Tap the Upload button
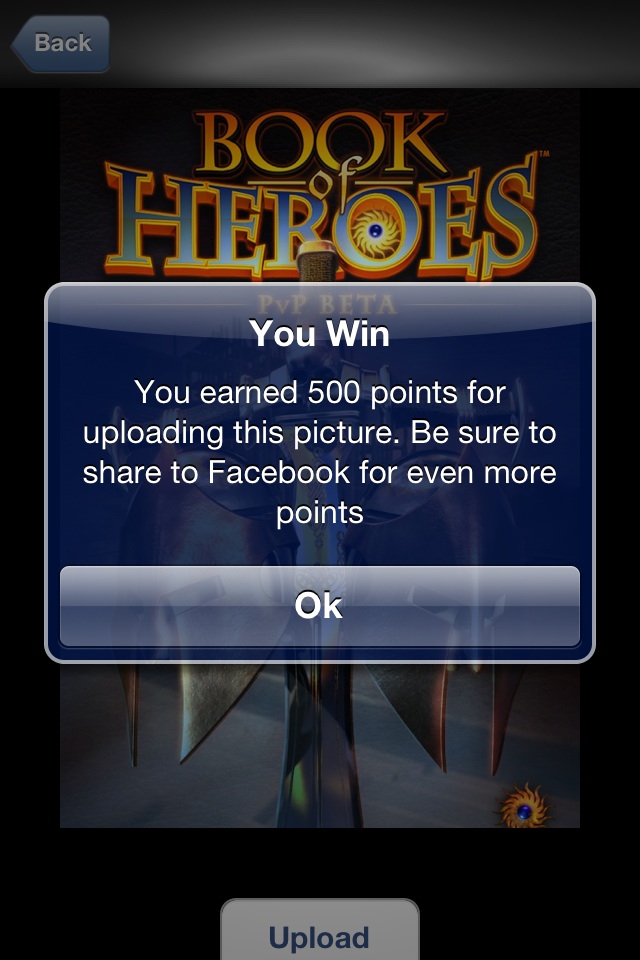 tap(319, 932)
